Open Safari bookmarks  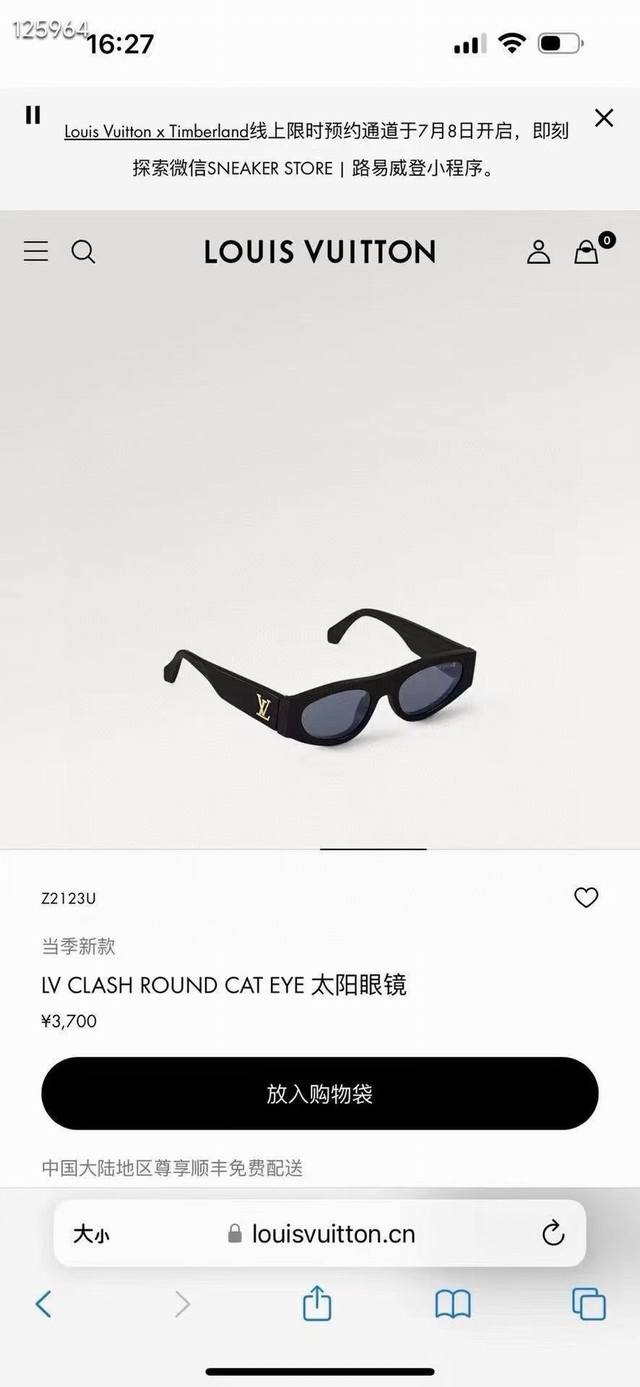click(453, 1304)
